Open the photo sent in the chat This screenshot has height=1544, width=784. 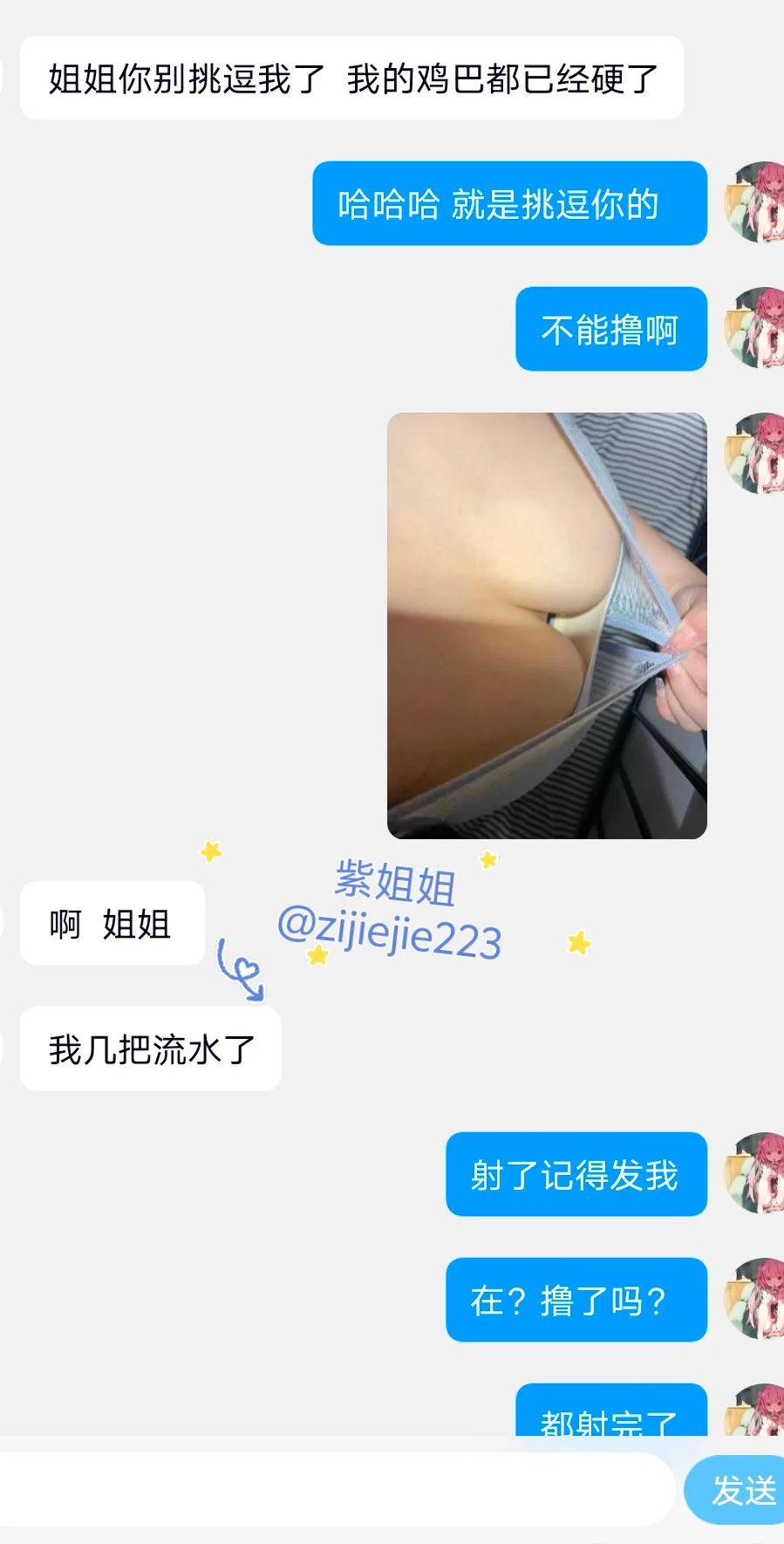547,625
